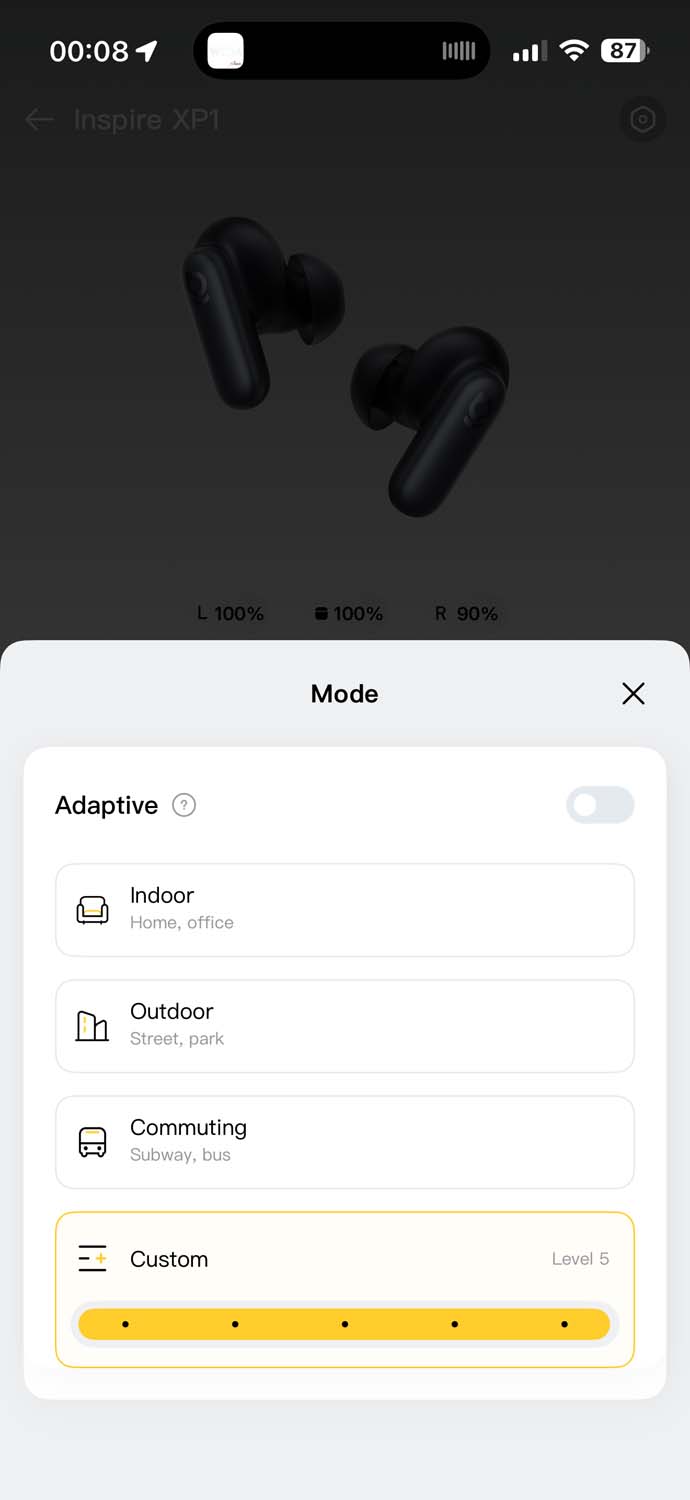Select Indoor mode
This screenshot has width=690, height=1500.
(x=344, y=909)
